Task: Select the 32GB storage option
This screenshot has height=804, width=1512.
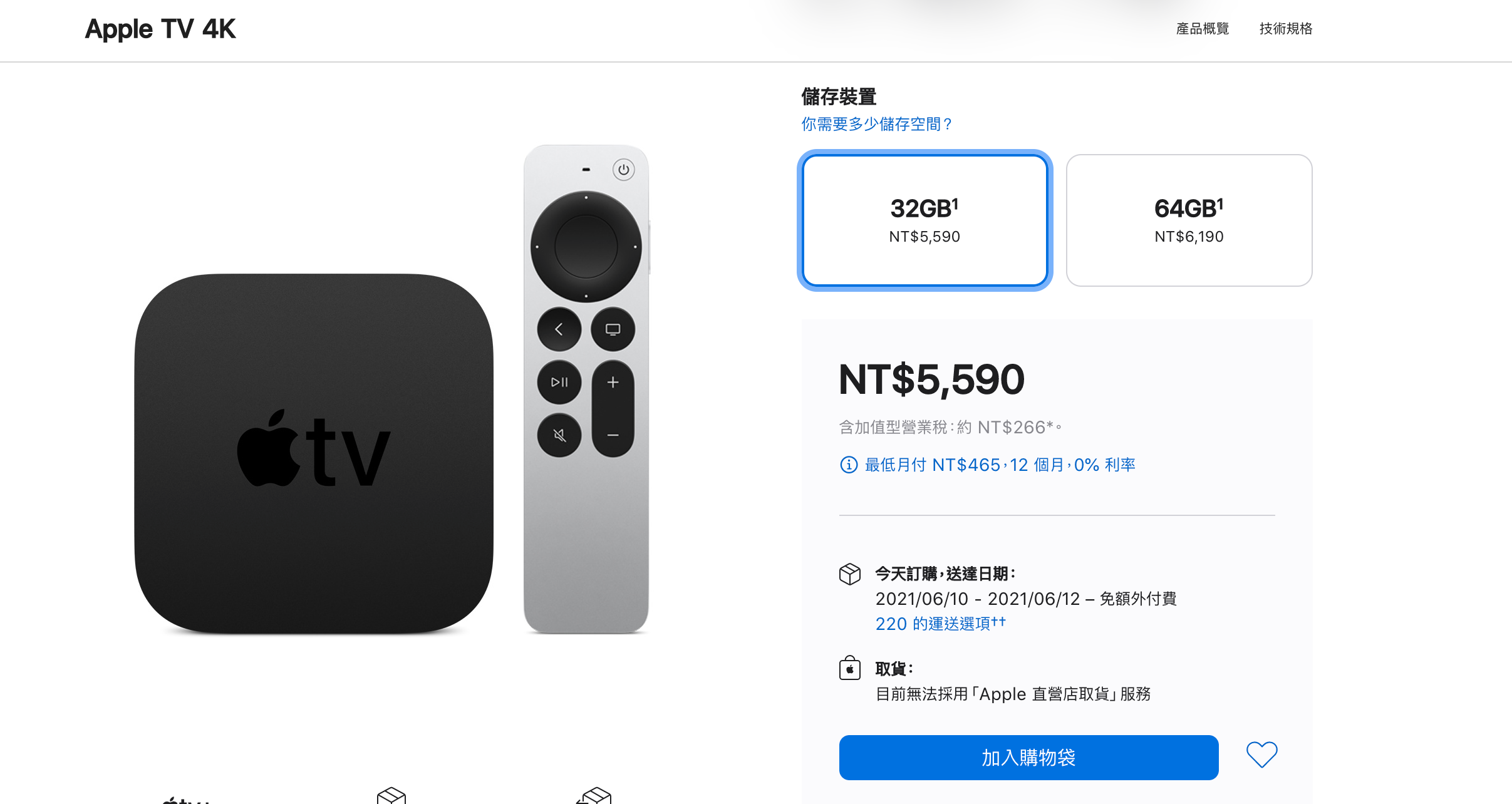Action: [x=924, y=220]
